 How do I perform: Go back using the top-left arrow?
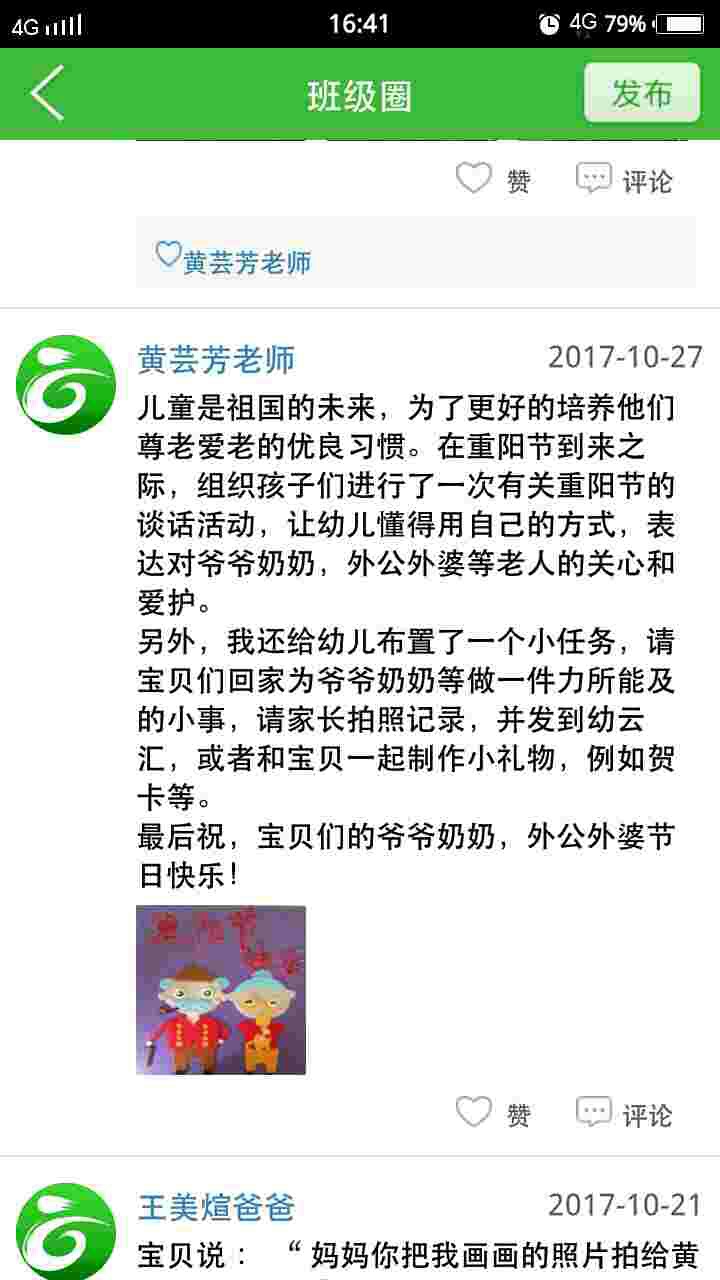47,93
